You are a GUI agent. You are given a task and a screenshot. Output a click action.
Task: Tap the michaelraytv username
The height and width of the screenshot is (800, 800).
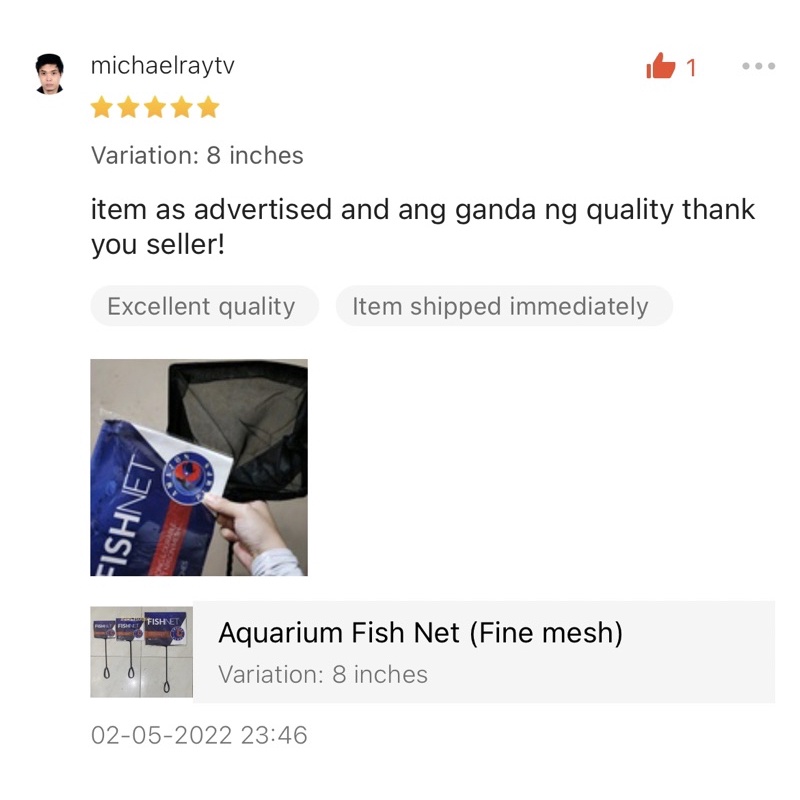click(x=162, y=66)
